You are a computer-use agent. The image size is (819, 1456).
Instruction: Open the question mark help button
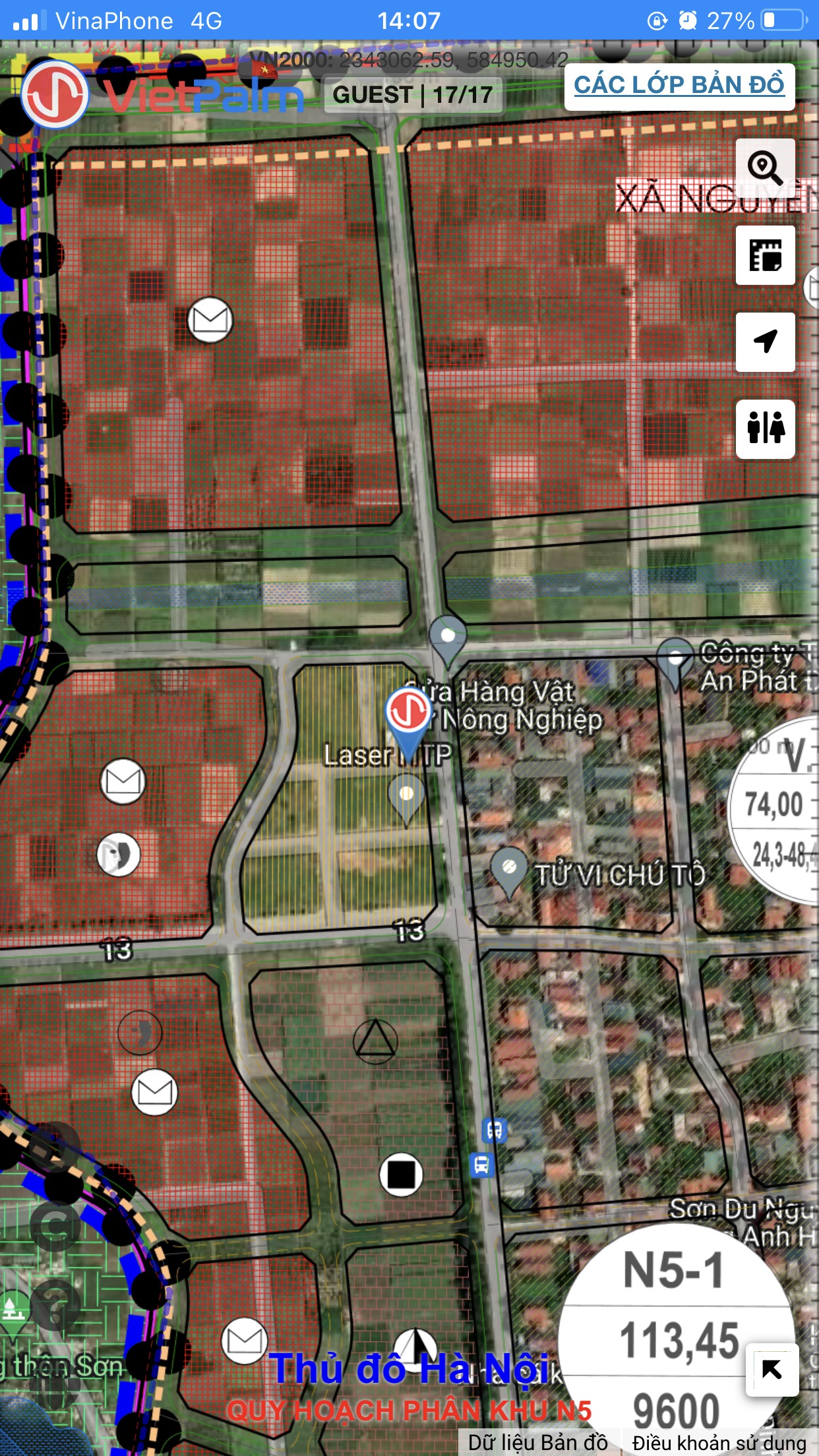(55, 1306)
